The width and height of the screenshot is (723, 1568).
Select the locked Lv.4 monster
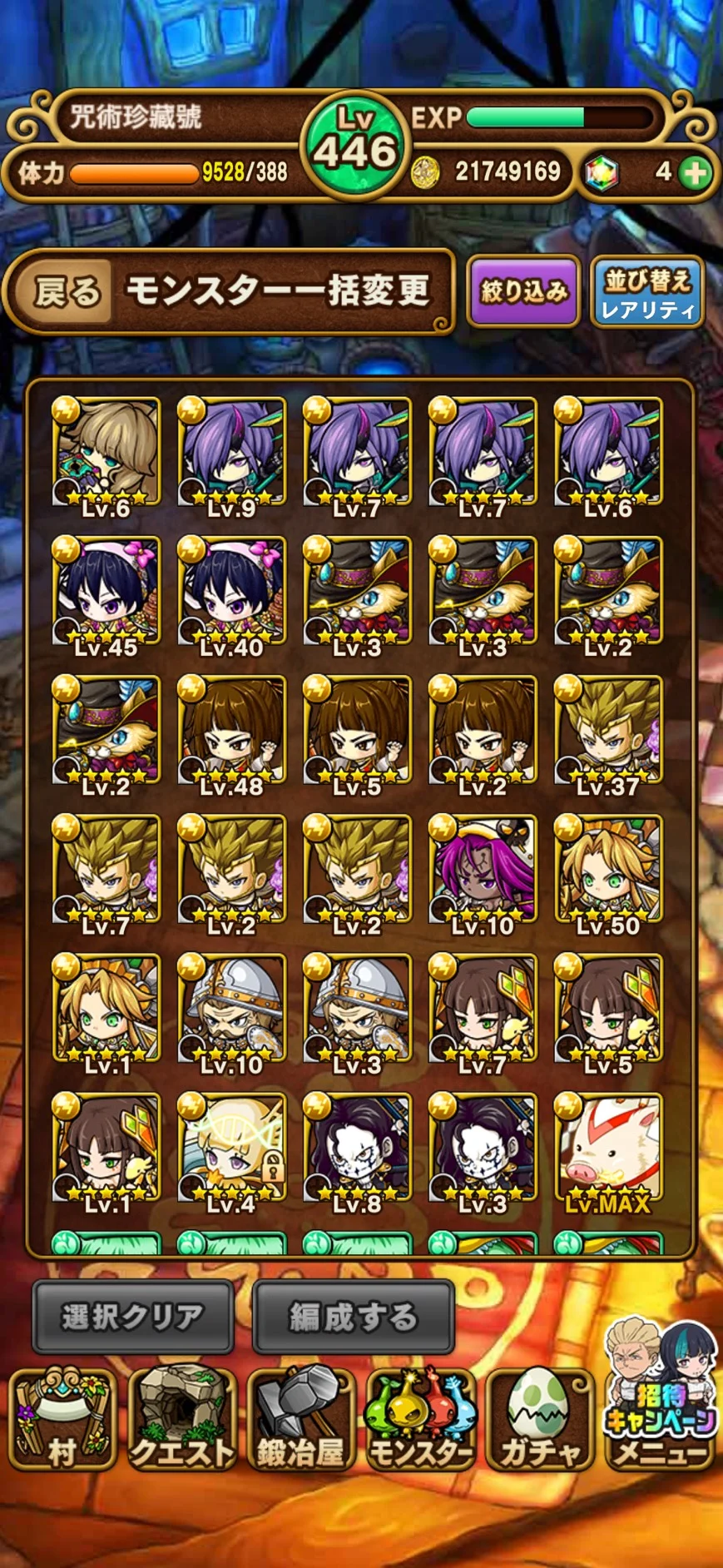231,1149
